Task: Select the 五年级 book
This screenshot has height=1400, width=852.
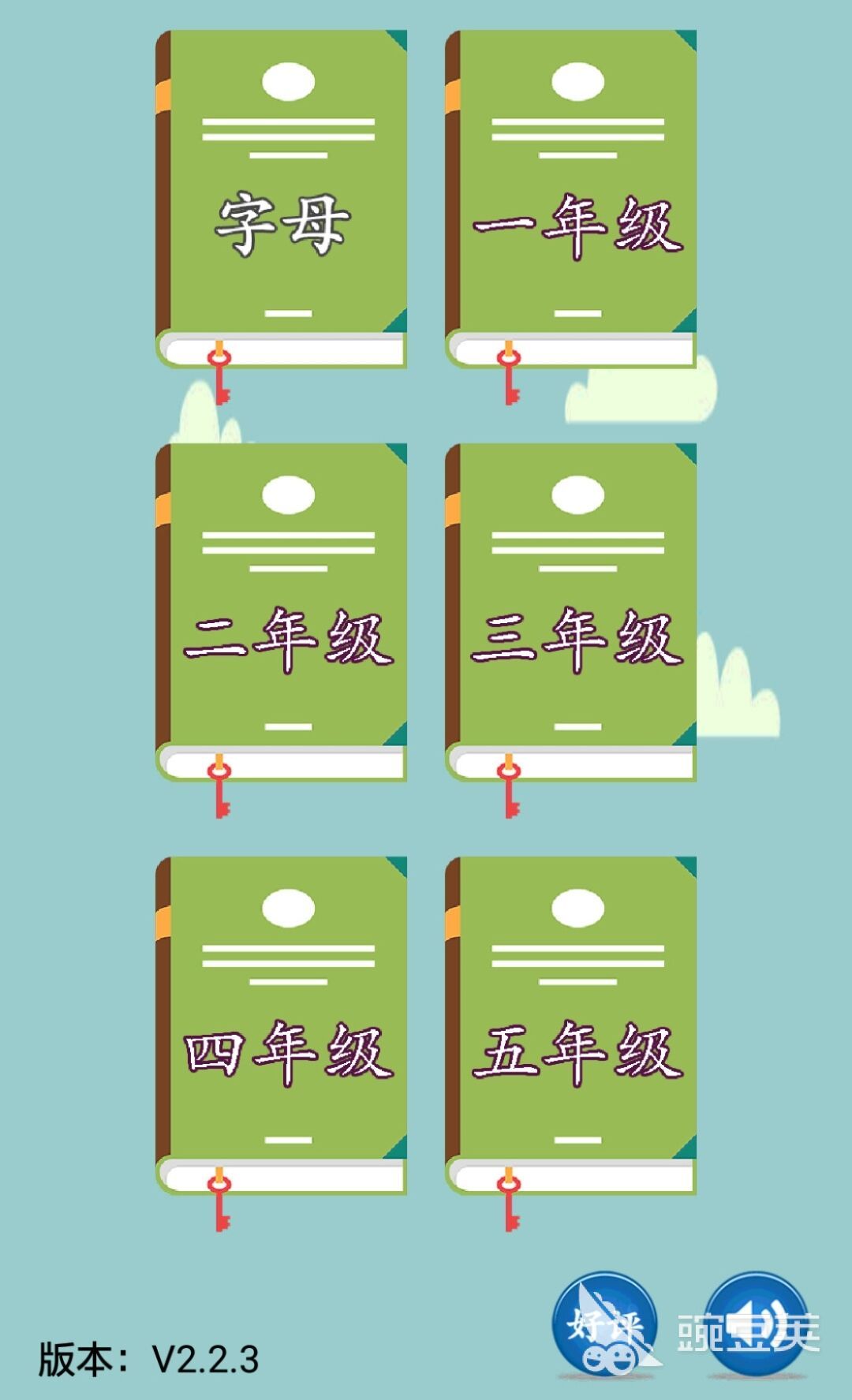Action: [x=571, y=1027]
